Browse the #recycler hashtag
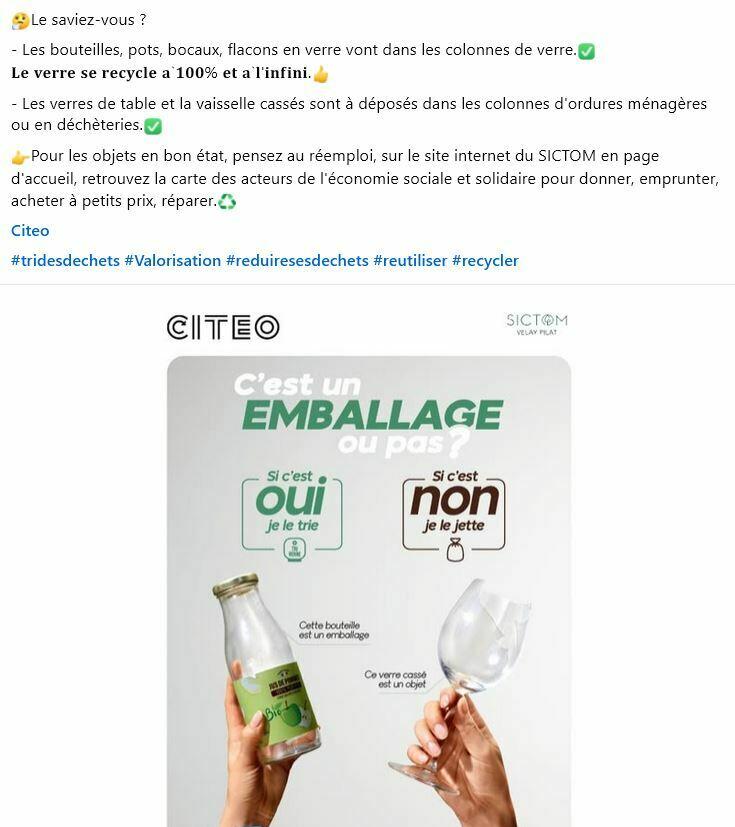 click(485, 261)
